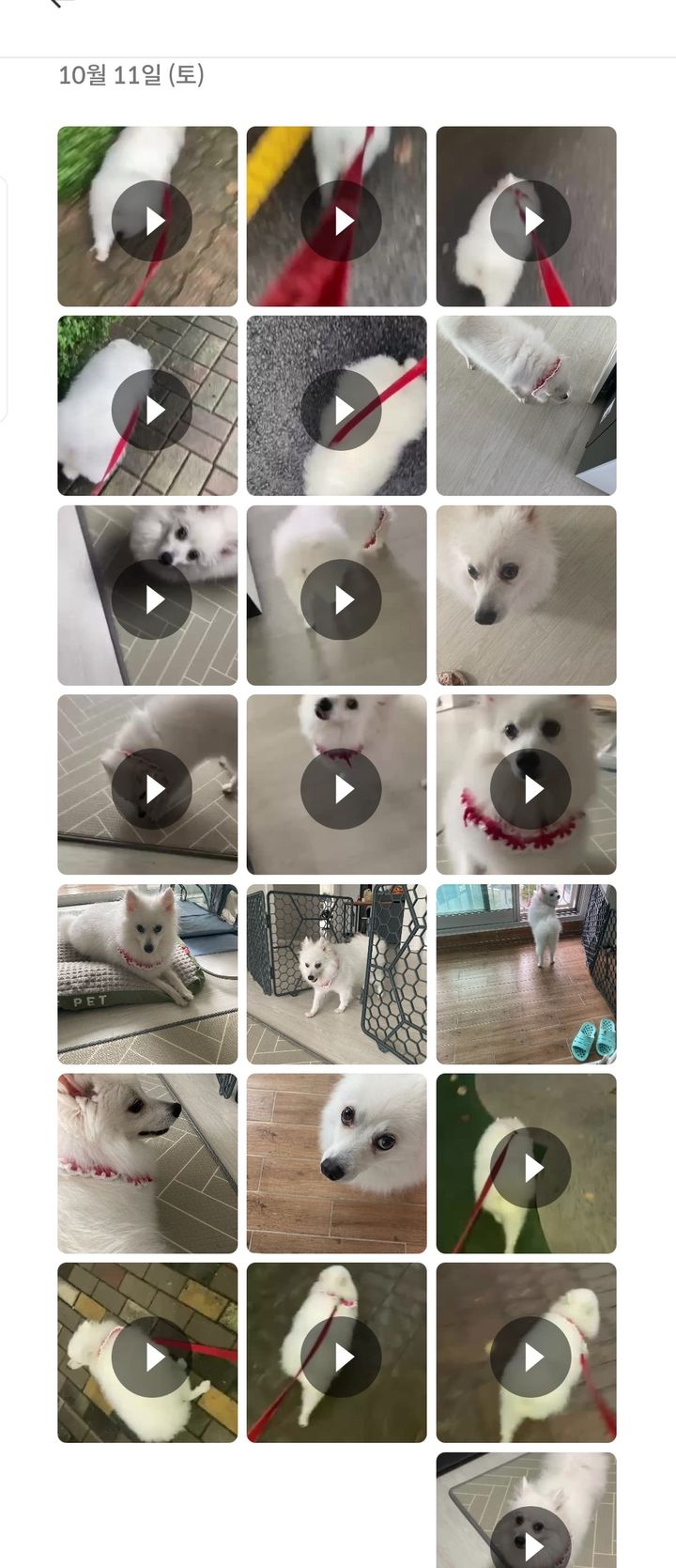Play the video of dog on green turf

[526, 1164]
